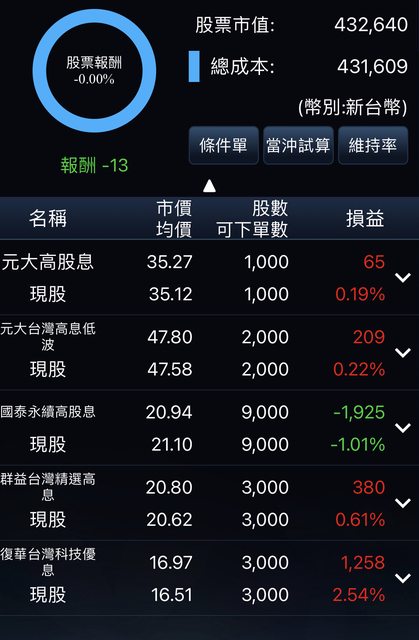419x640 pixels.
Task: Expand the 復華台灣科技優息 holding chevron
Action: coord(403,578)
